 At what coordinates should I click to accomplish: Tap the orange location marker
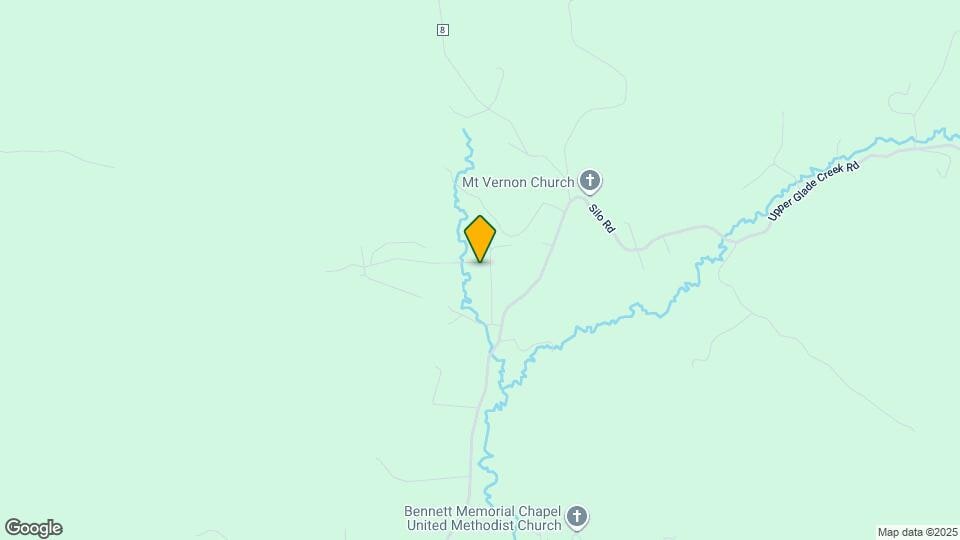480,238
